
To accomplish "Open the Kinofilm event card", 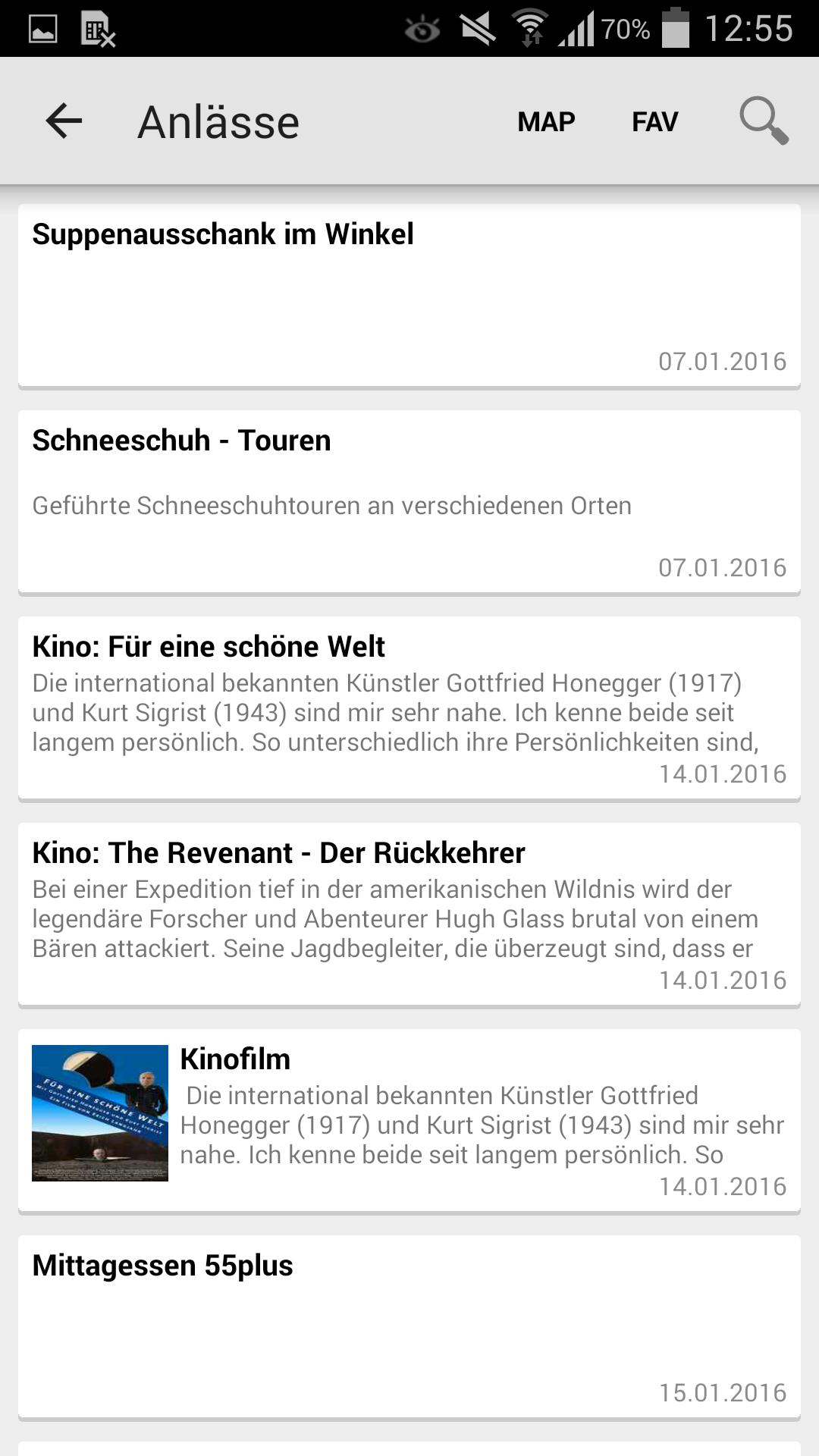I will click(x=409, y=1121).
